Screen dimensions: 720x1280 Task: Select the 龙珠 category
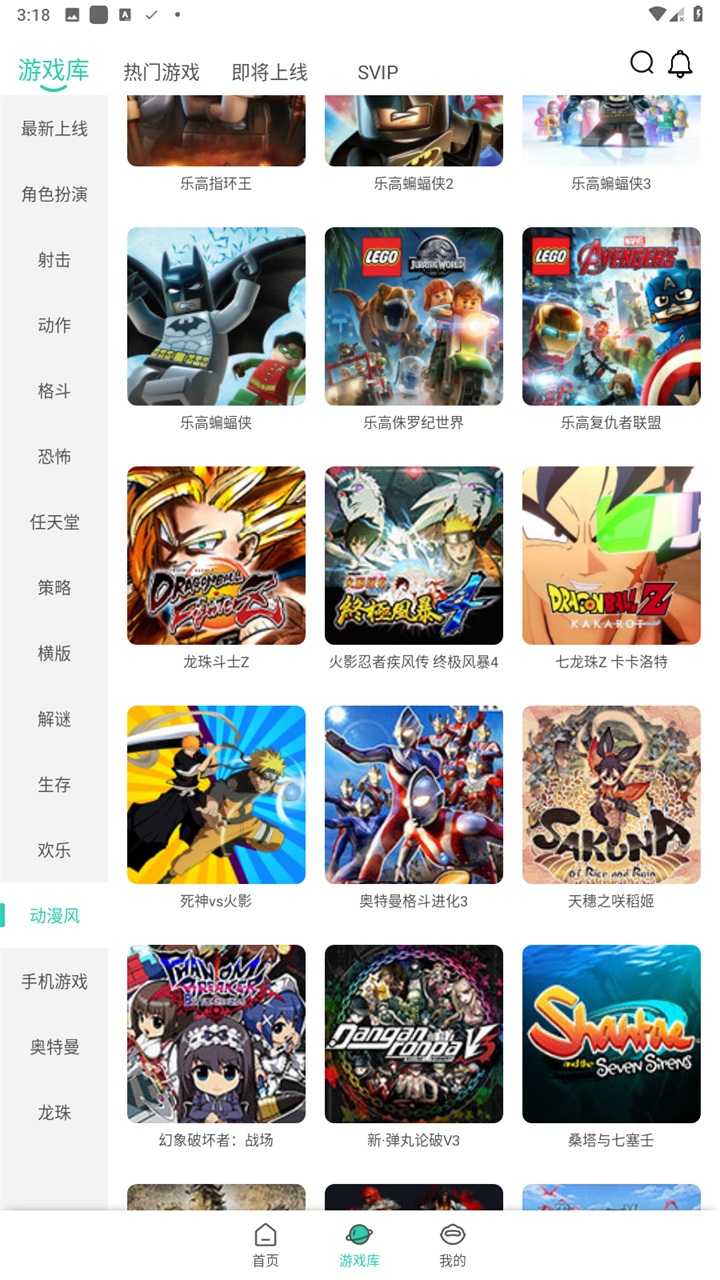(x=54, y=1113)
